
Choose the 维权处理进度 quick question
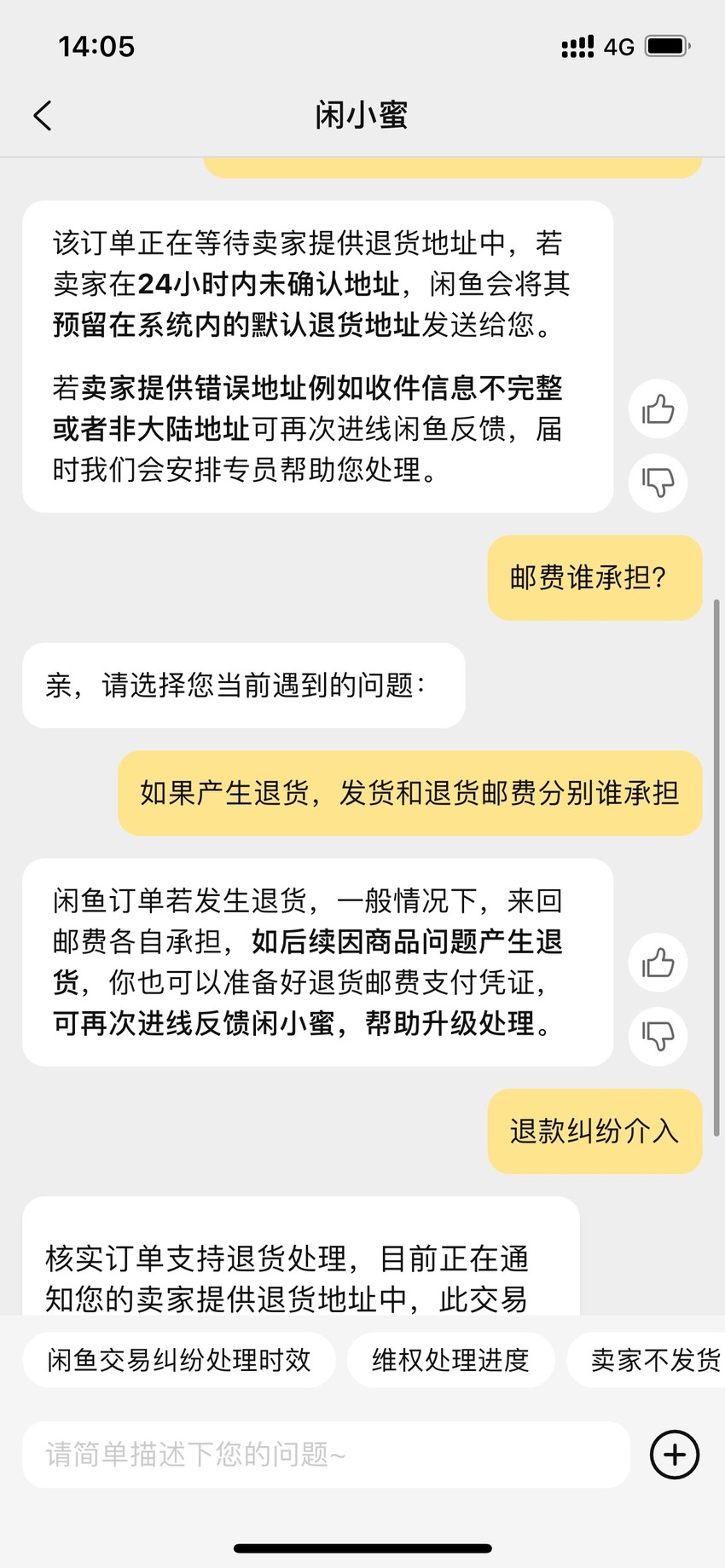[x=450, y=1360]
